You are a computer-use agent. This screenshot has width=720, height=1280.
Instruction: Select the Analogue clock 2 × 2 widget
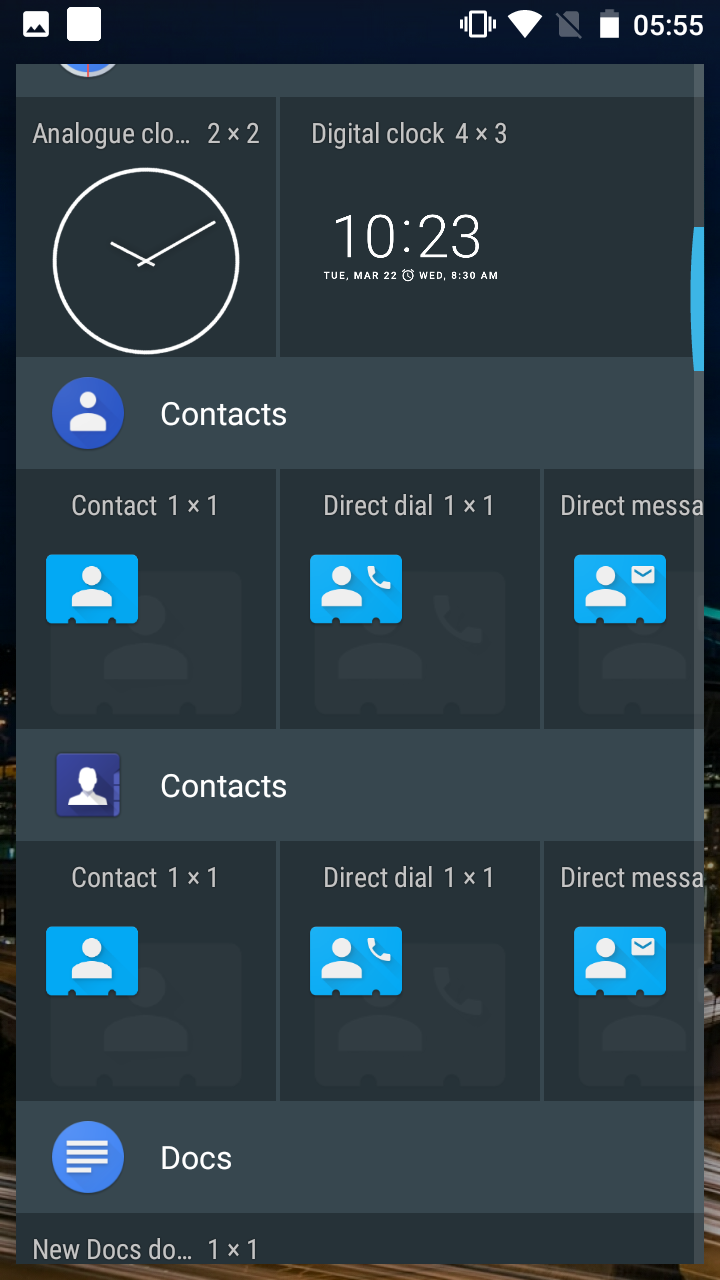pos(146,227)
